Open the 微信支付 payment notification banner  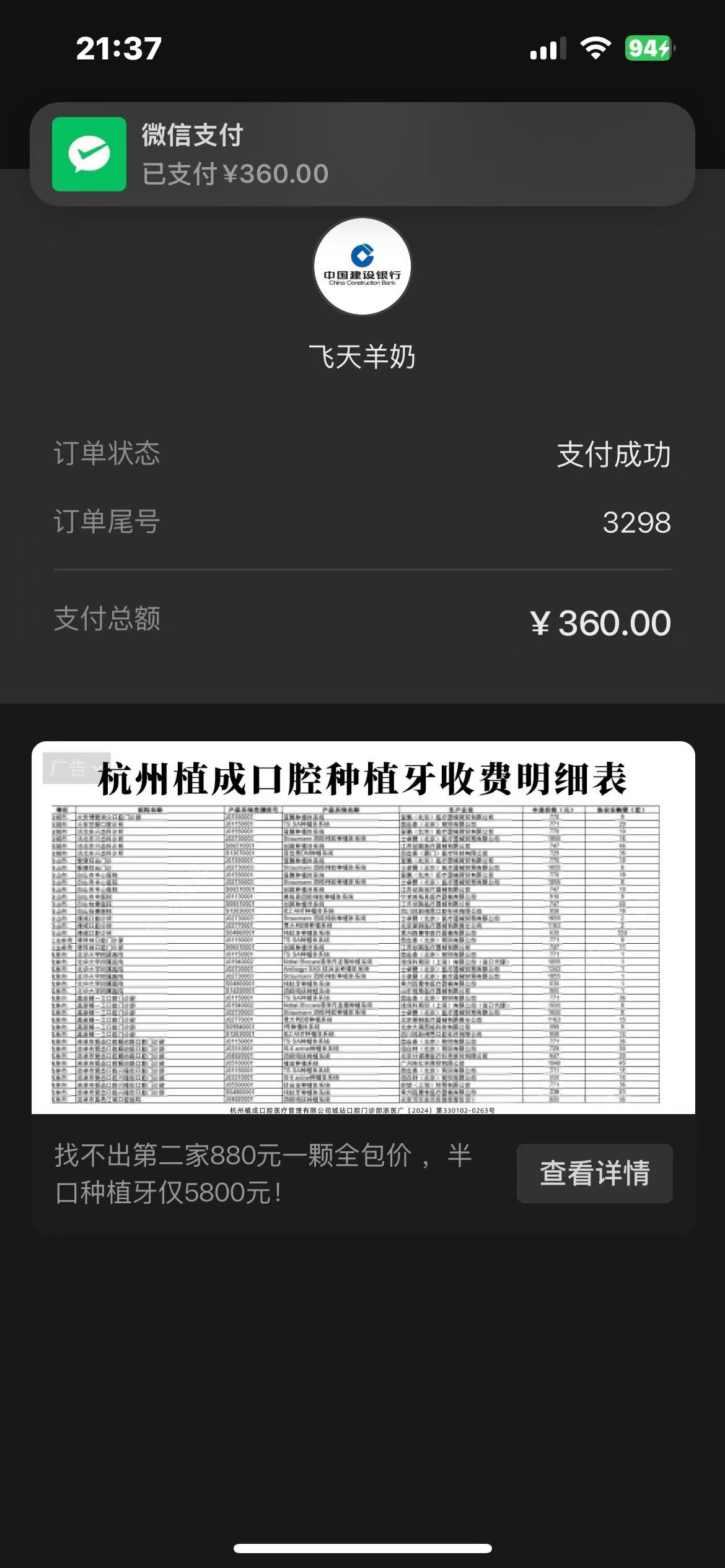coord(362,154)
